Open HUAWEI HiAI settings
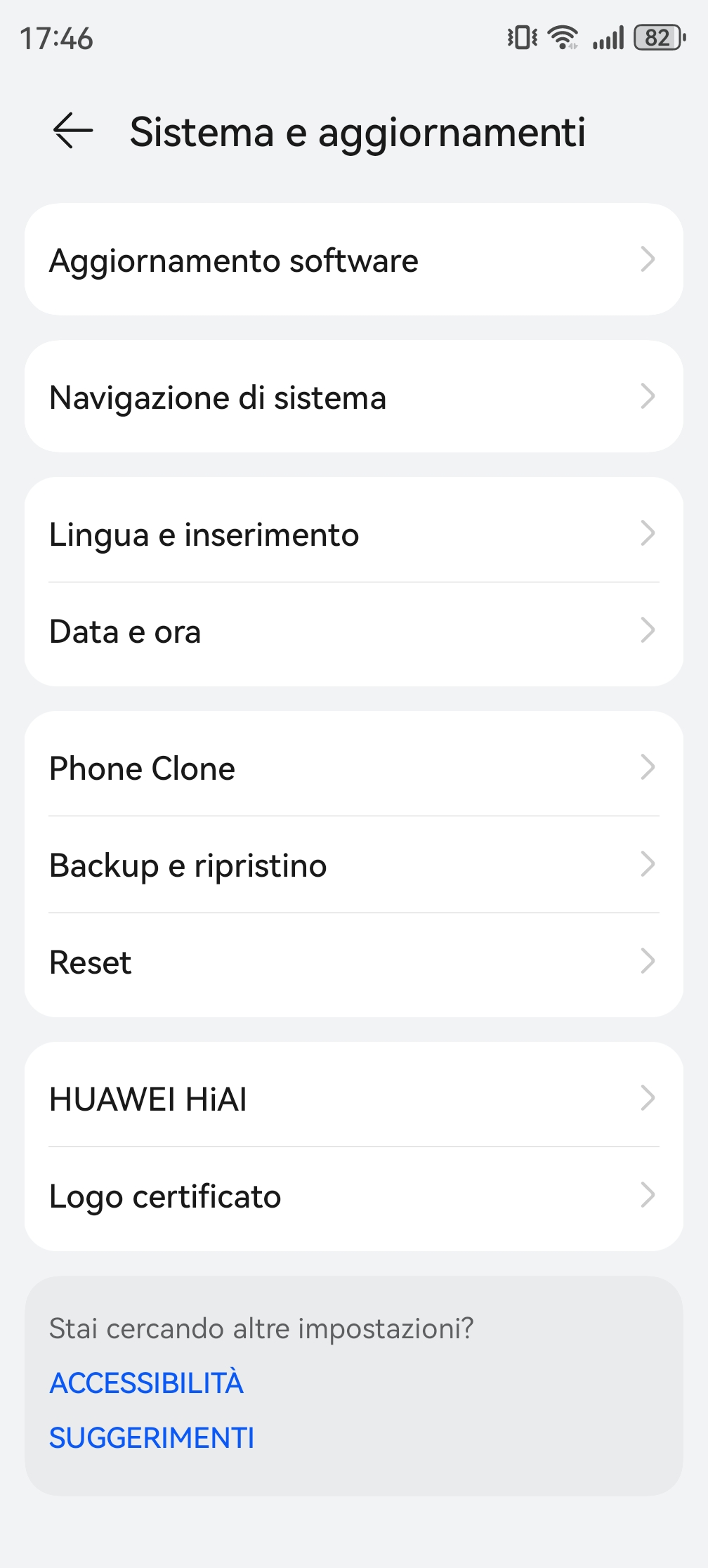The width and height of the screenshot is (708, 1568). (x=354, y=1099)
